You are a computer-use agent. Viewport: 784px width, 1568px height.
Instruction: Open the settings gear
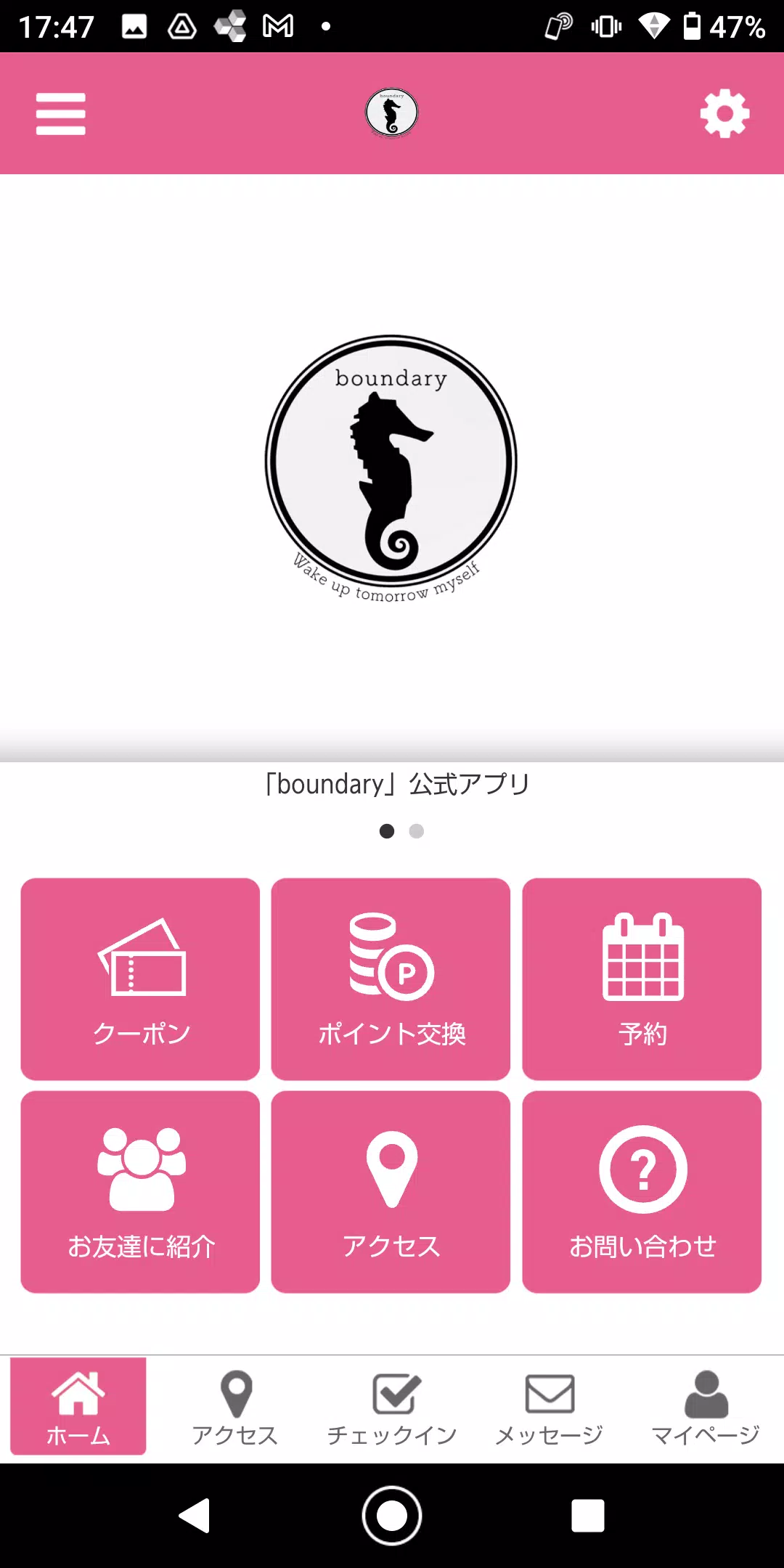click(x=724, y=113)
